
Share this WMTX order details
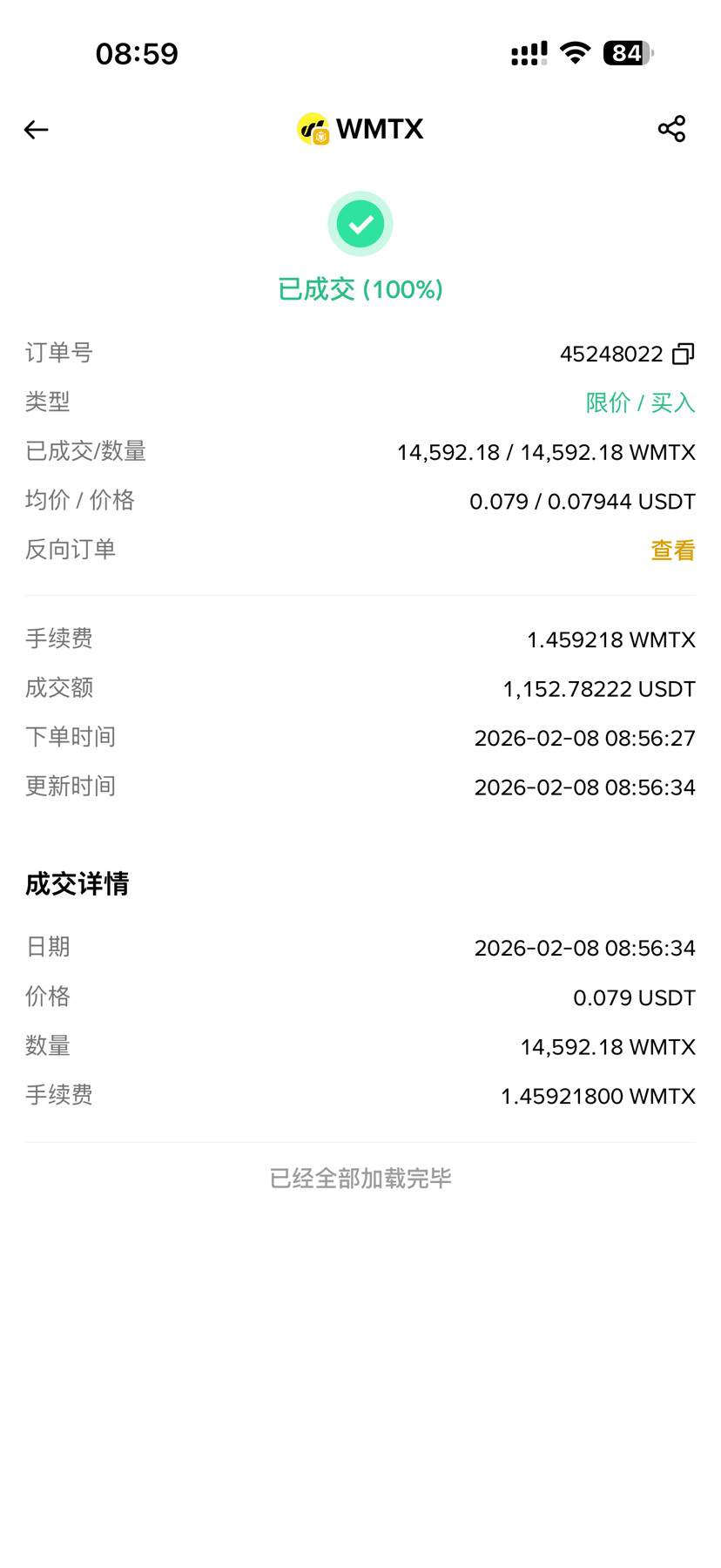point(671,129)
